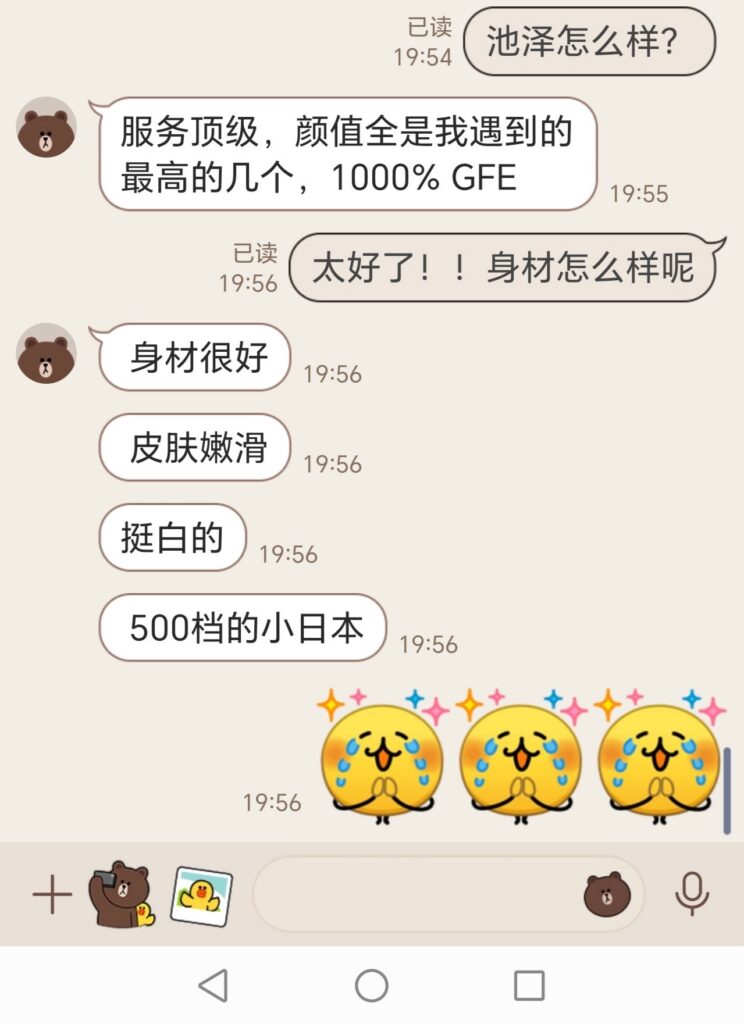
Task: Tap the microphone to record voice message
Action: (691, 894)
